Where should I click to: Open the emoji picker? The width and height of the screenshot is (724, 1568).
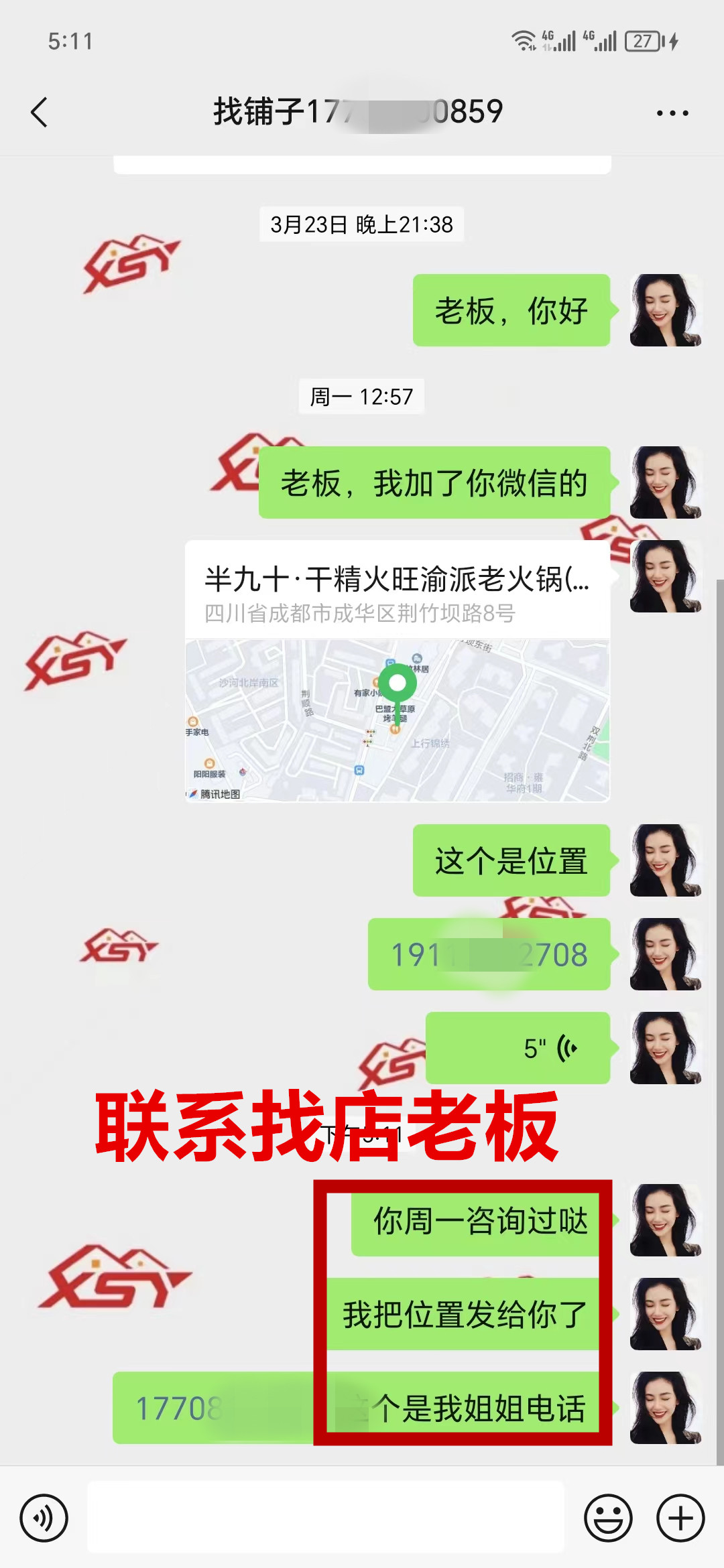[608, 1518]
